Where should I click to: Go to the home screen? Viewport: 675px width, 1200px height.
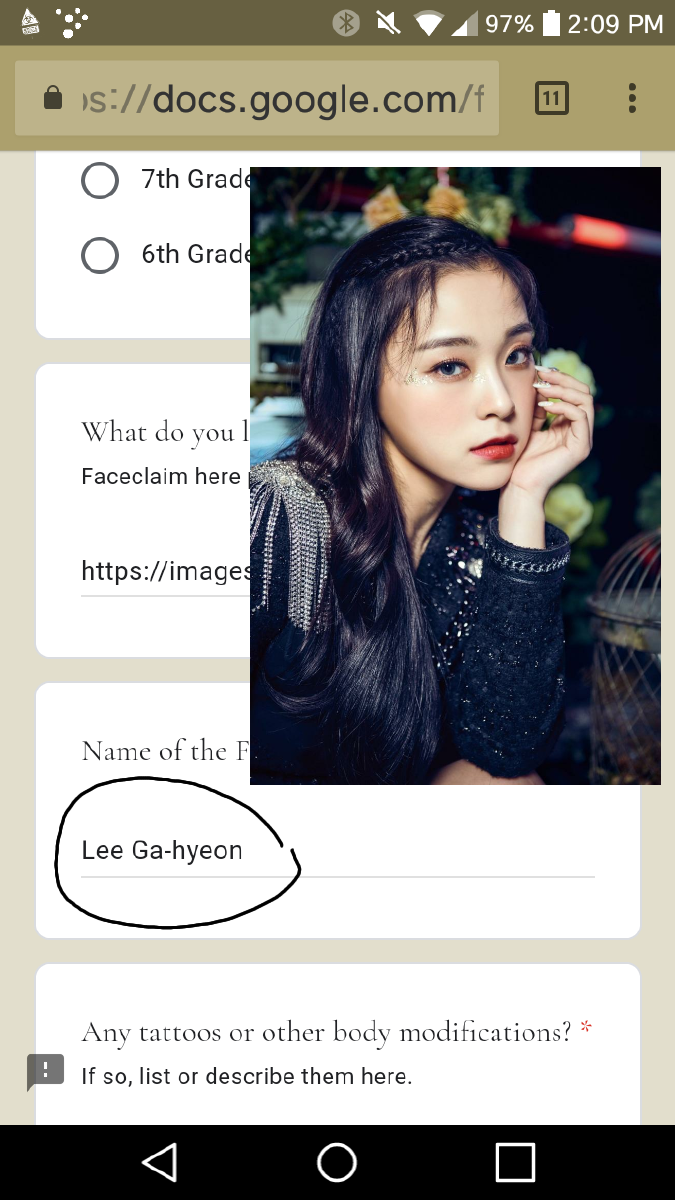tap(337, 1162)
